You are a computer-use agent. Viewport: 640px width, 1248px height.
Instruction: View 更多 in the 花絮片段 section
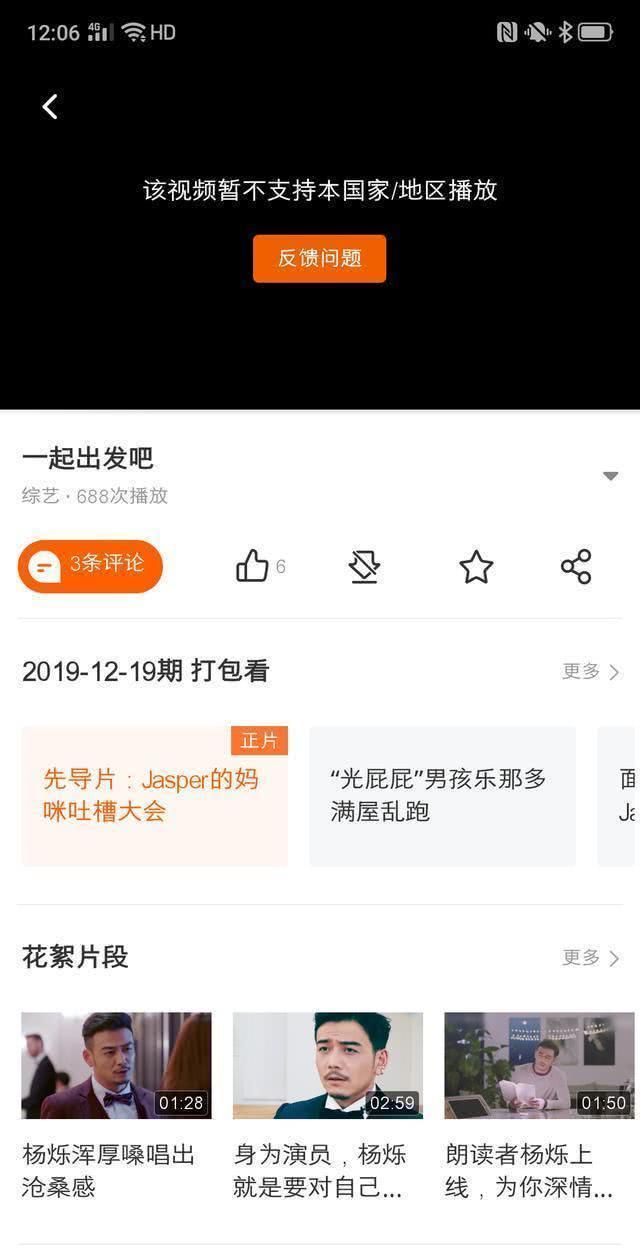pos(590,958)
